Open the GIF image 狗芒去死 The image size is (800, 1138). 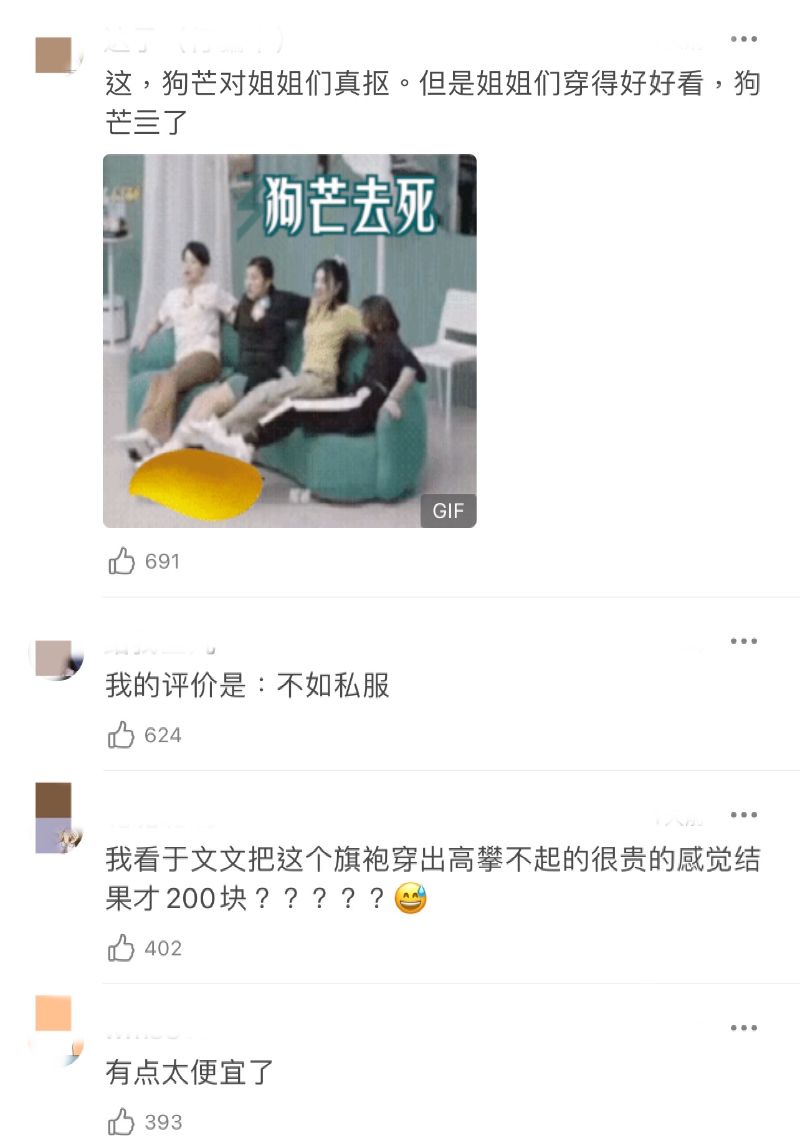289,340
